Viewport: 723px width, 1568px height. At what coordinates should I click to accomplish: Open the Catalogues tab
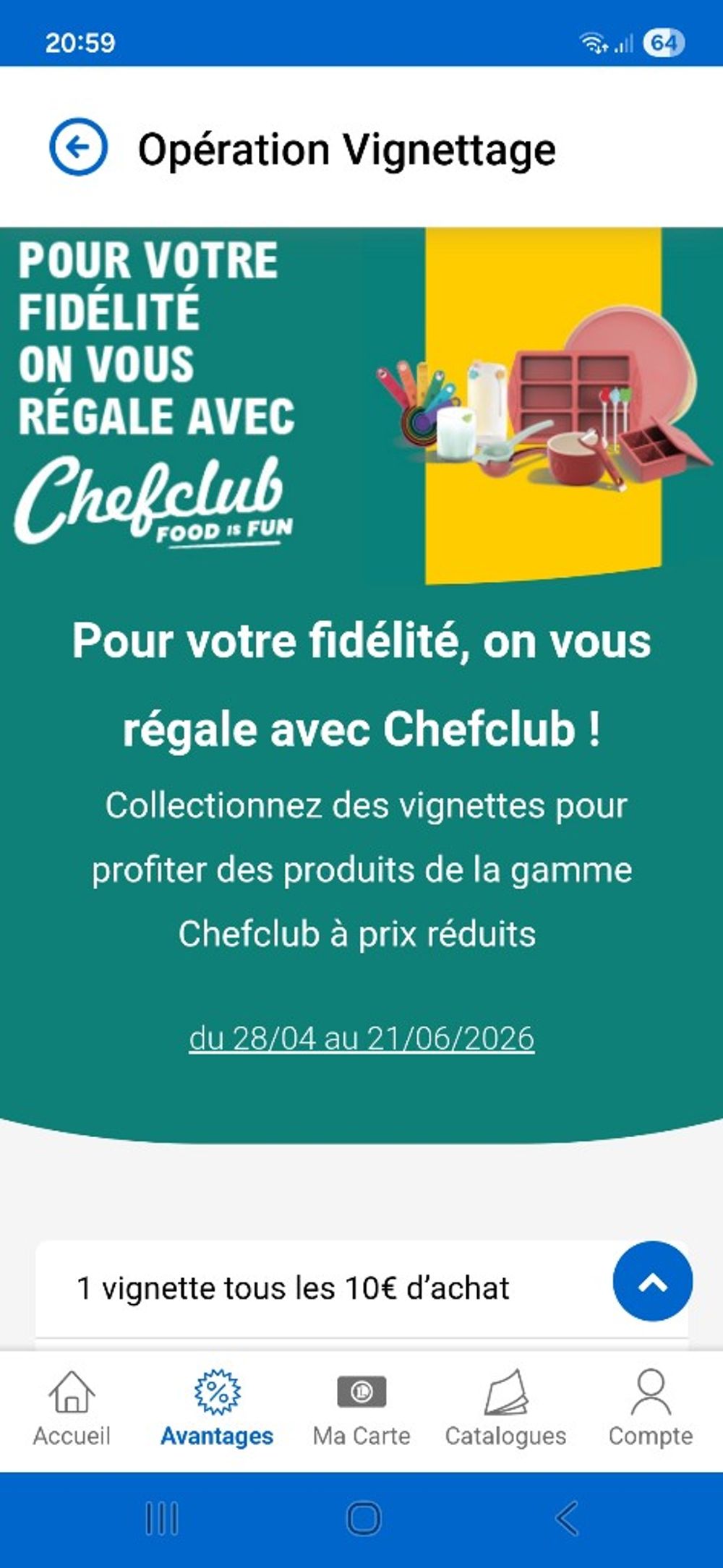505,1408
